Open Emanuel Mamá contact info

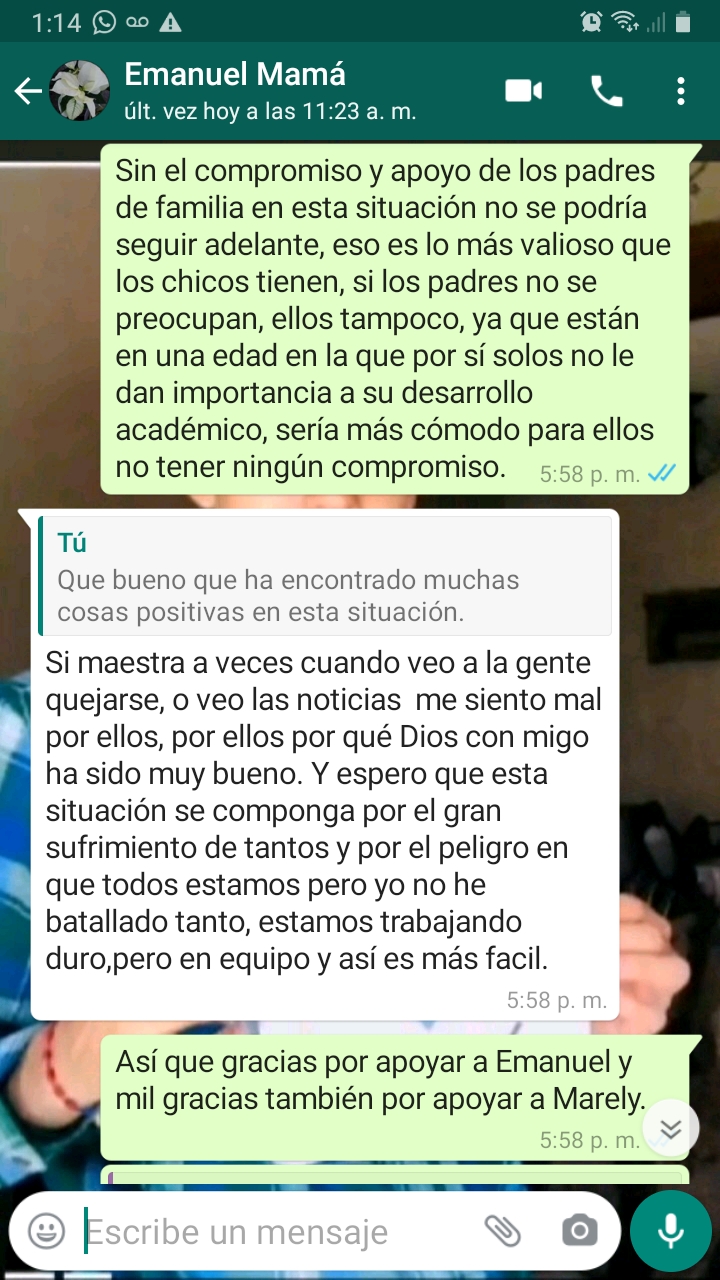point(270,91)
